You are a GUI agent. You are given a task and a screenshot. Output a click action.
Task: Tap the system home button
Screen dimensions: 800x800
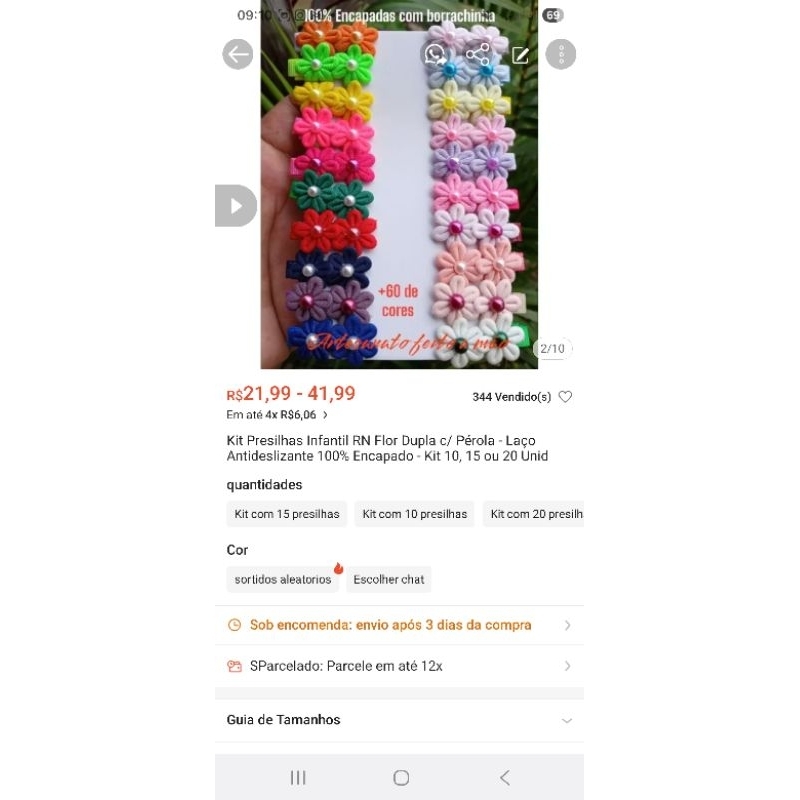pos(401,777)
